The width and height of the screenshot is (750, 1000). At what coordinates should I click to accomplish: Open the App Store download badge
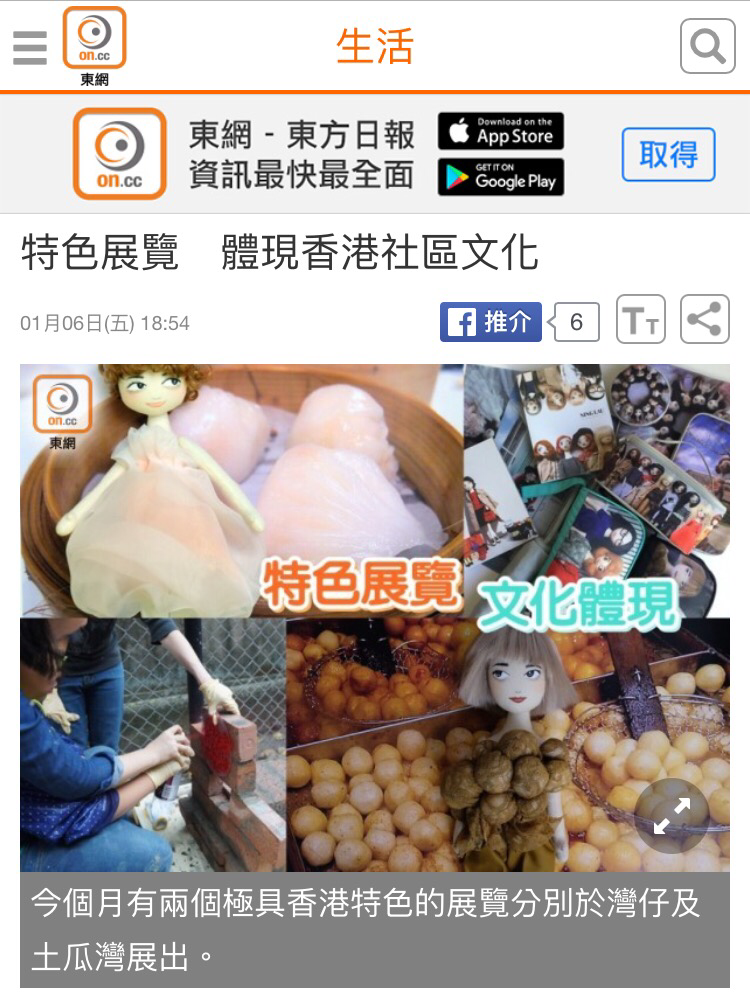tap(500, 132)
